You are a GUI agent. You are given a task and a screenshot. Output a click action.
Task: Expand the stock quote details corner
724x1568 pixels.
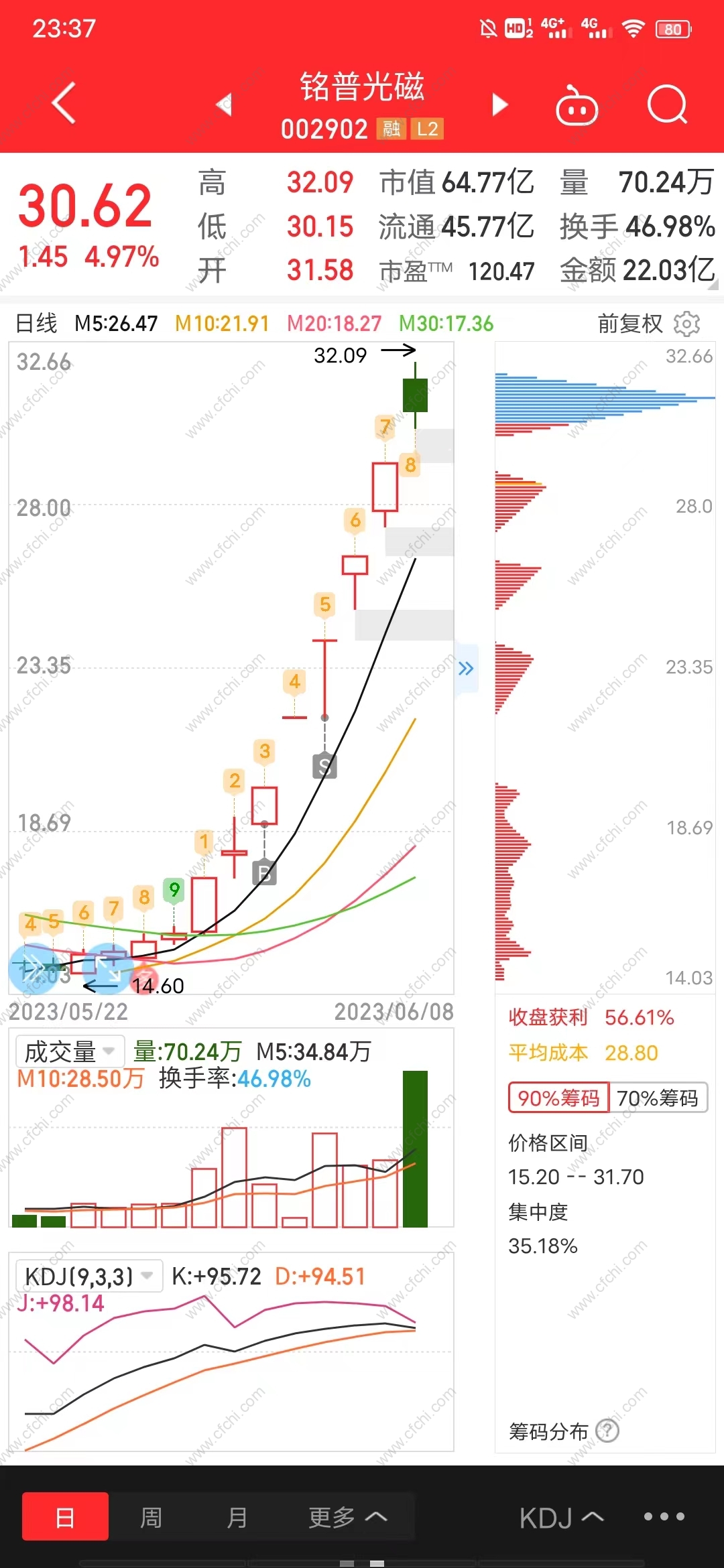pyautogui.click(x=713, y=285)
